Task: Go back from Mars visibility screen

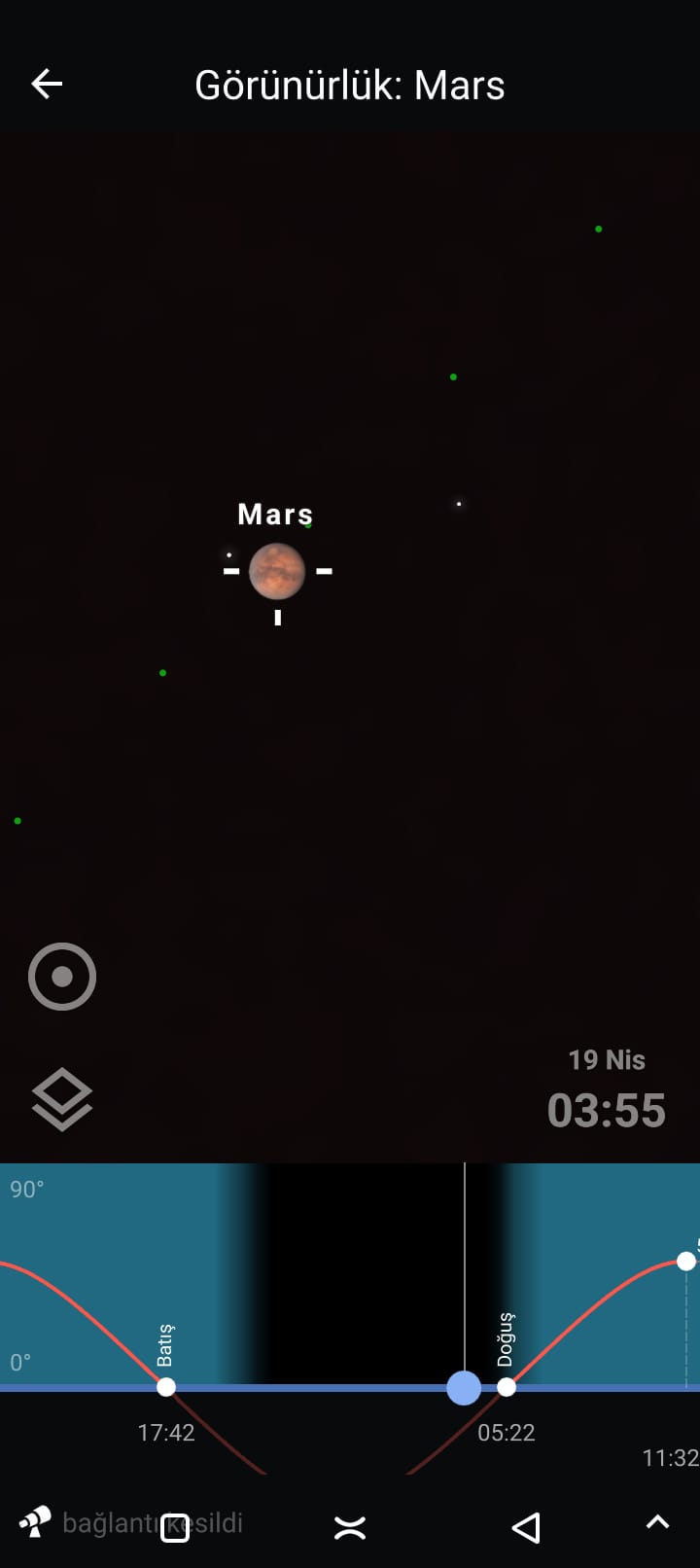Action: (47, 85)
